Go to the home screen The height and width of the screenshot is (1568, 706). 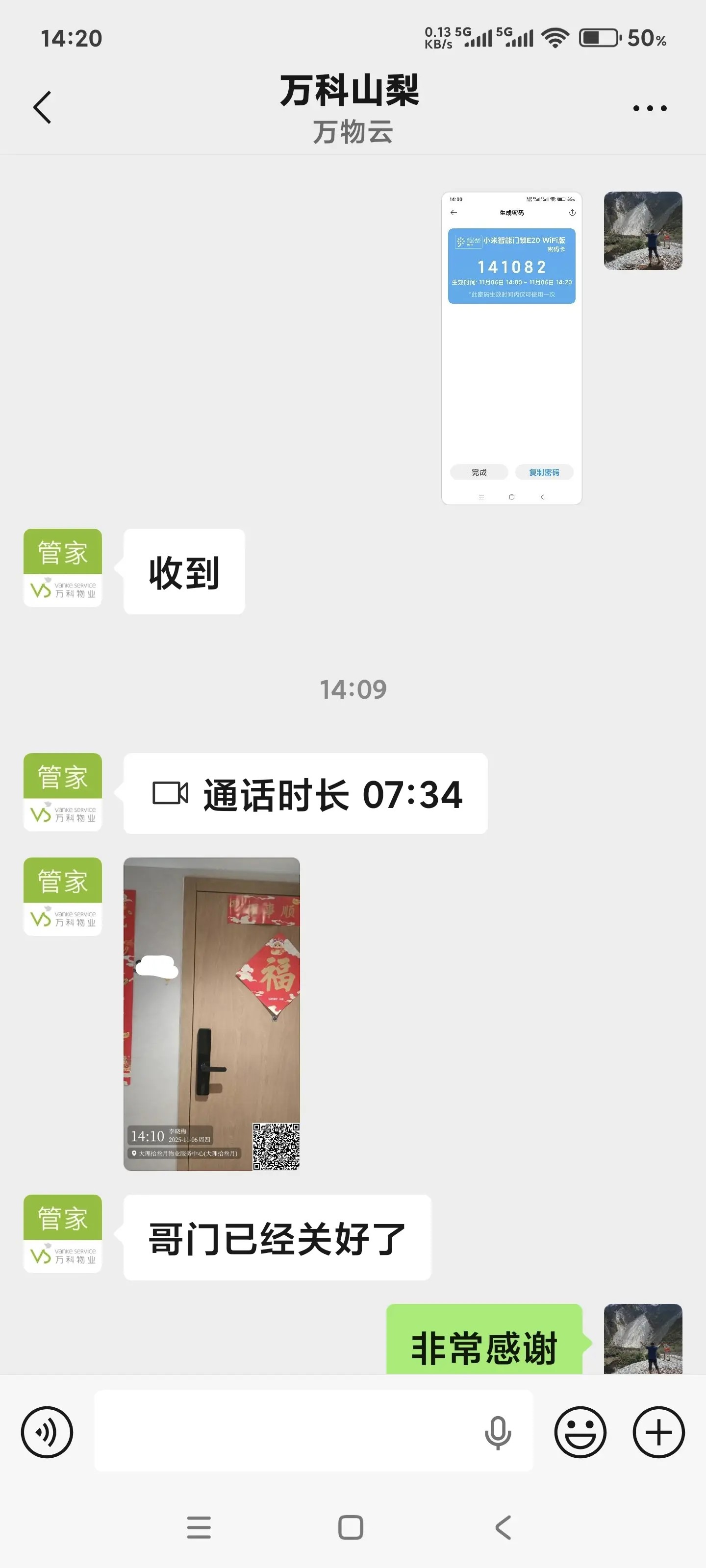point(351,1527)
